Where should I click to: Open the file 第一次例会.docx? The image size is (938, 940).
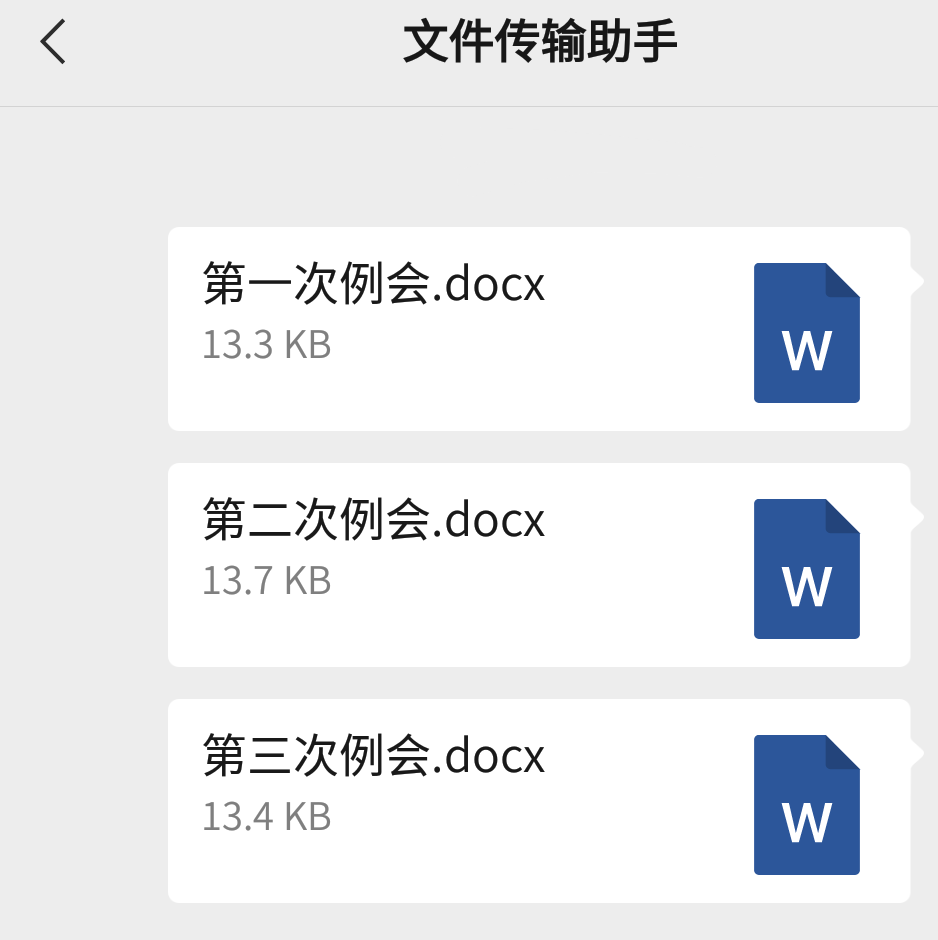click(x=538, y=329)
